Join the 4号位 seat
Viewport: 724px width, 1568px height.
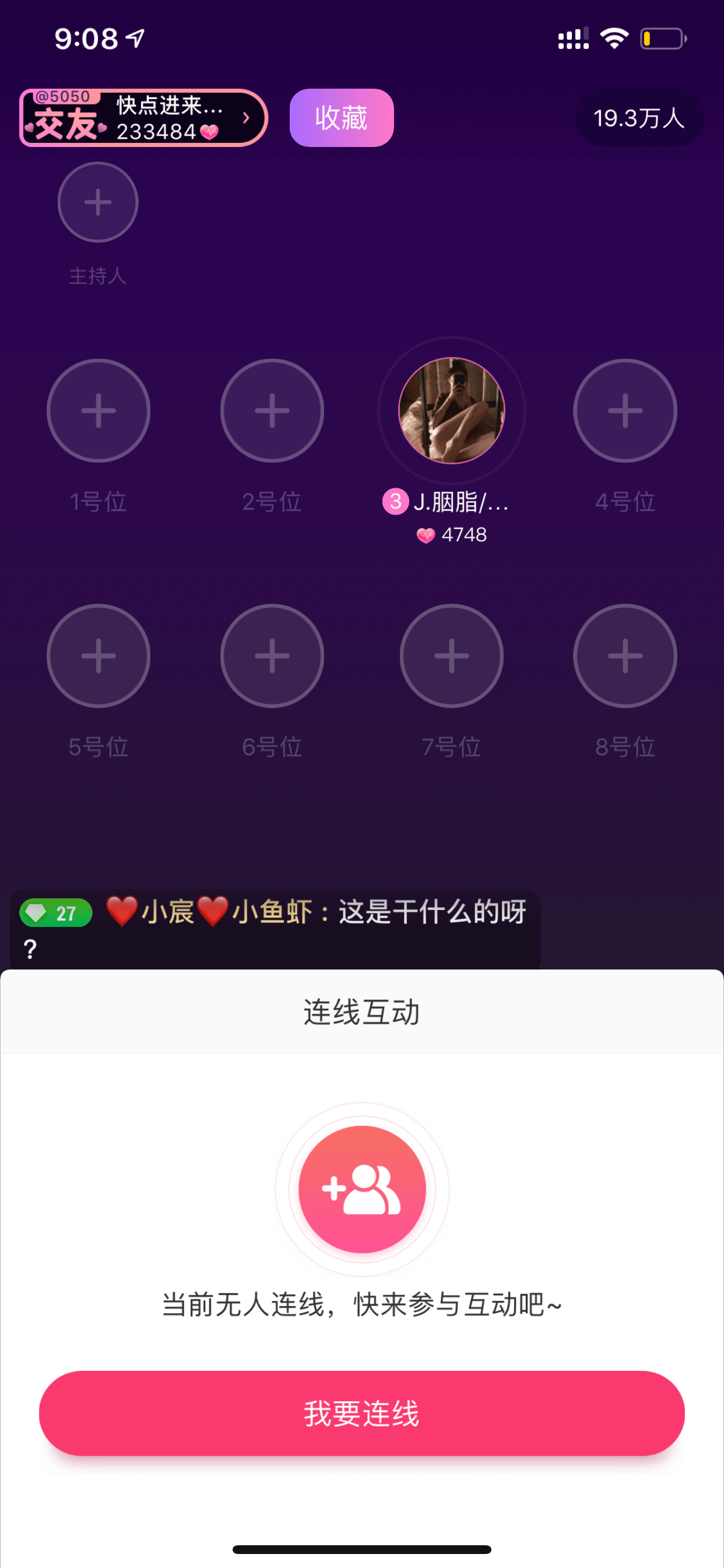[x=625, y=411]
